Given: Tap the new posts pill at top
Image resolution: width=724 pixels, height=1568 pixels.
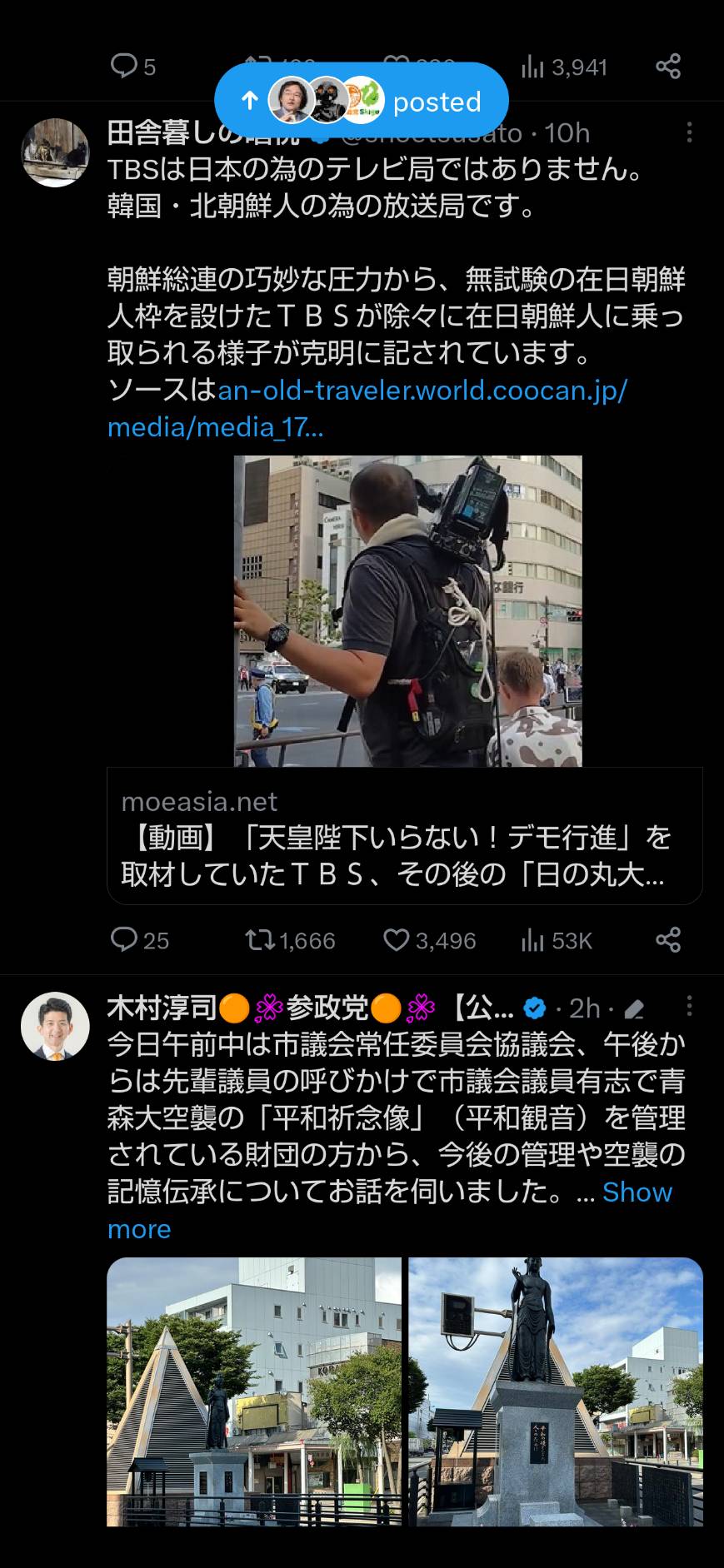Looking at the screenshot, I should [361, 101].
